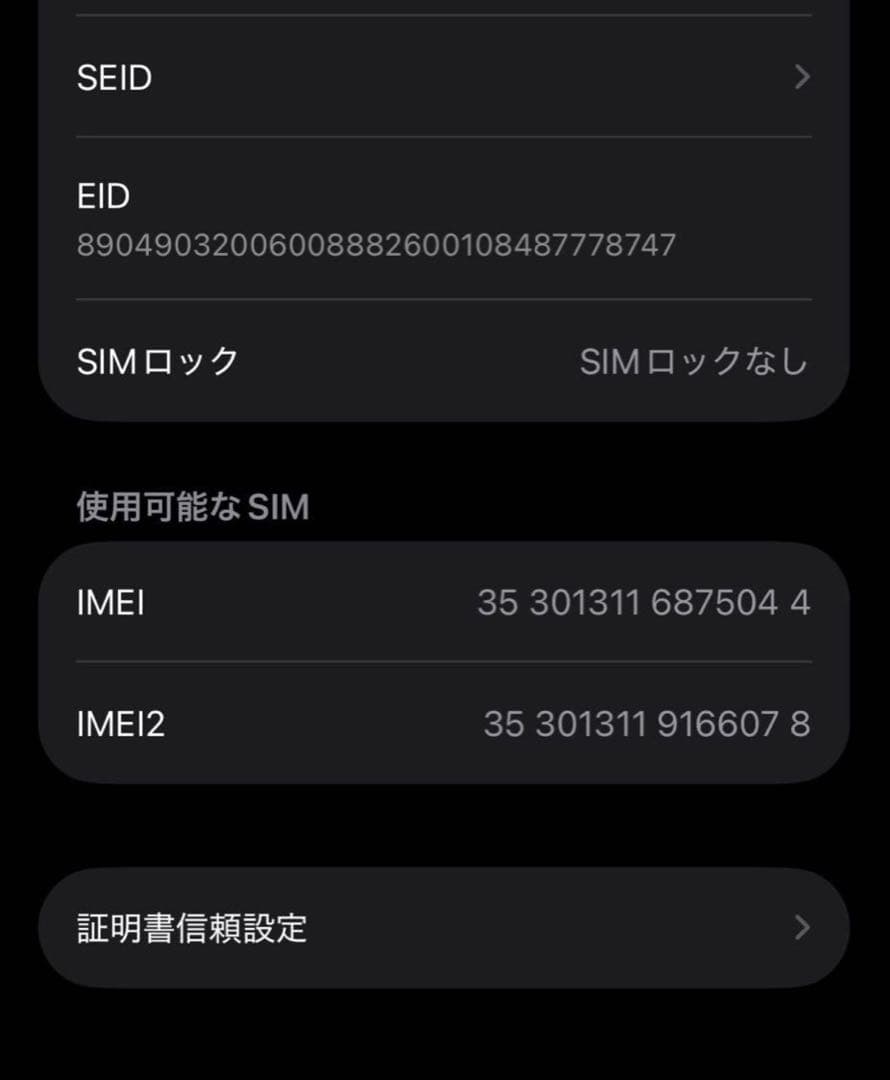The width and height of the screenshot is (890, 1080).
Task: Tap the IMEI label on the left
Action: (110, 602)
